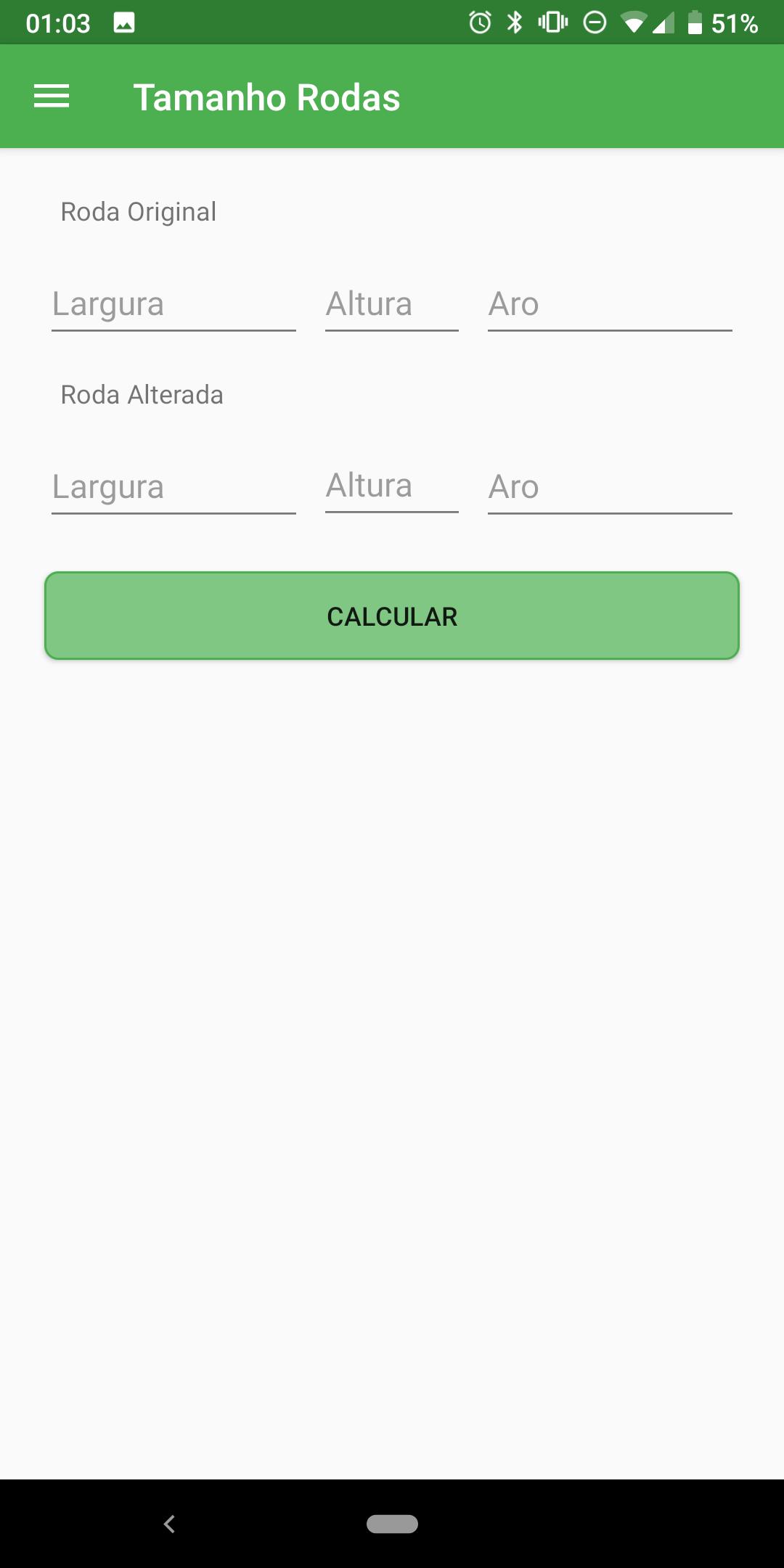Viewport: 784px width, 1568px height.
Task: Click the Altura field under Roda Original
Action: point(391,305)
